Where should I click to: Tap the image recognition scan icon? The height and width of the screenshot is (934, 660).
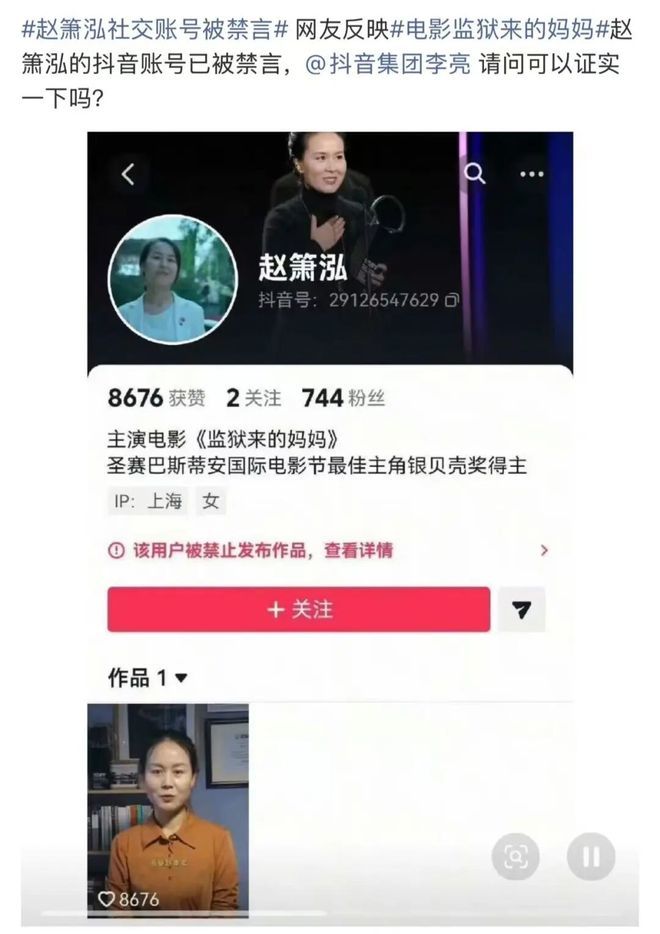tap(515, 857)
